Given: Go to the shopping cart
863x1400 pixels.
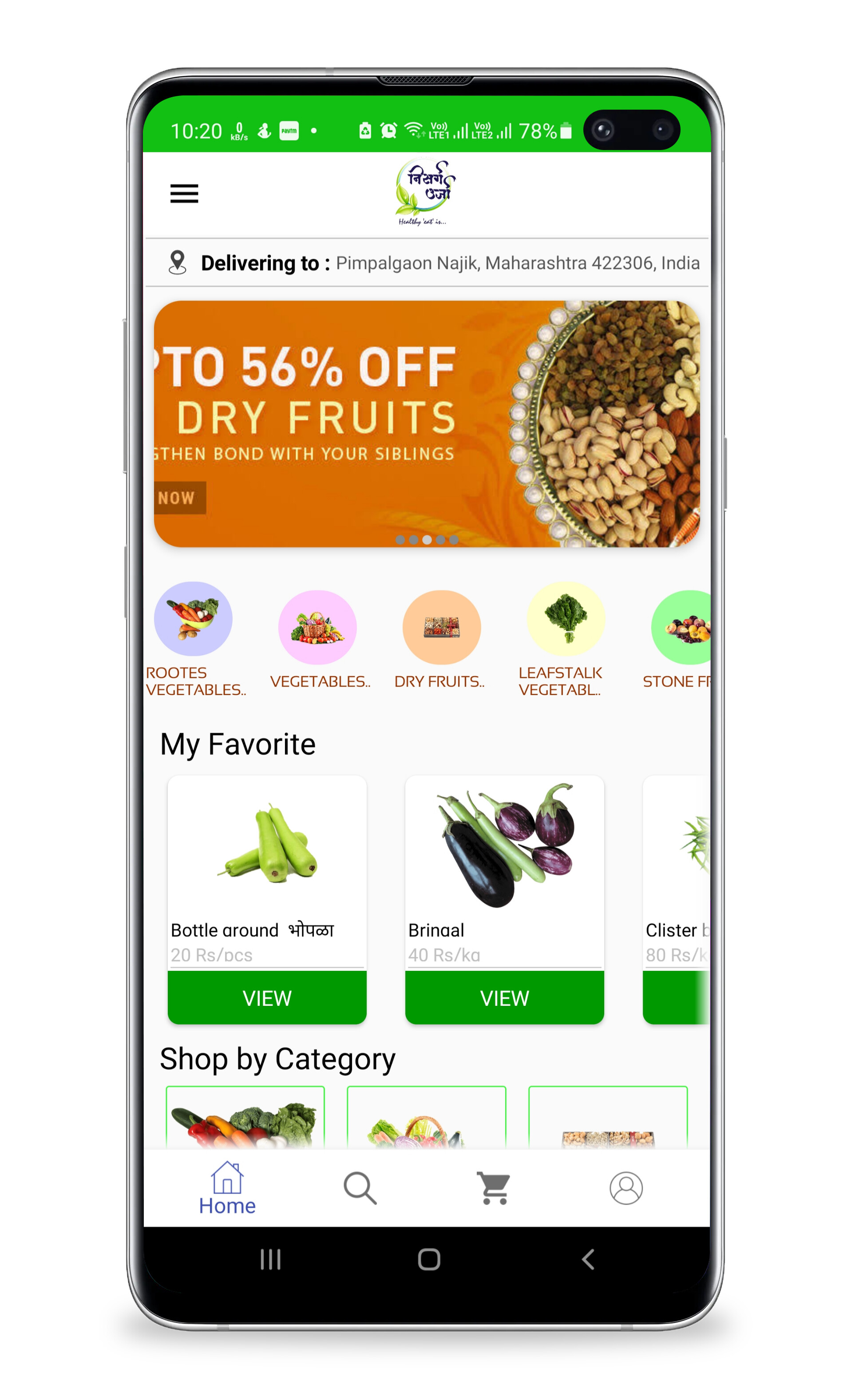Looking at the screenshot, I should [494, 1188].
